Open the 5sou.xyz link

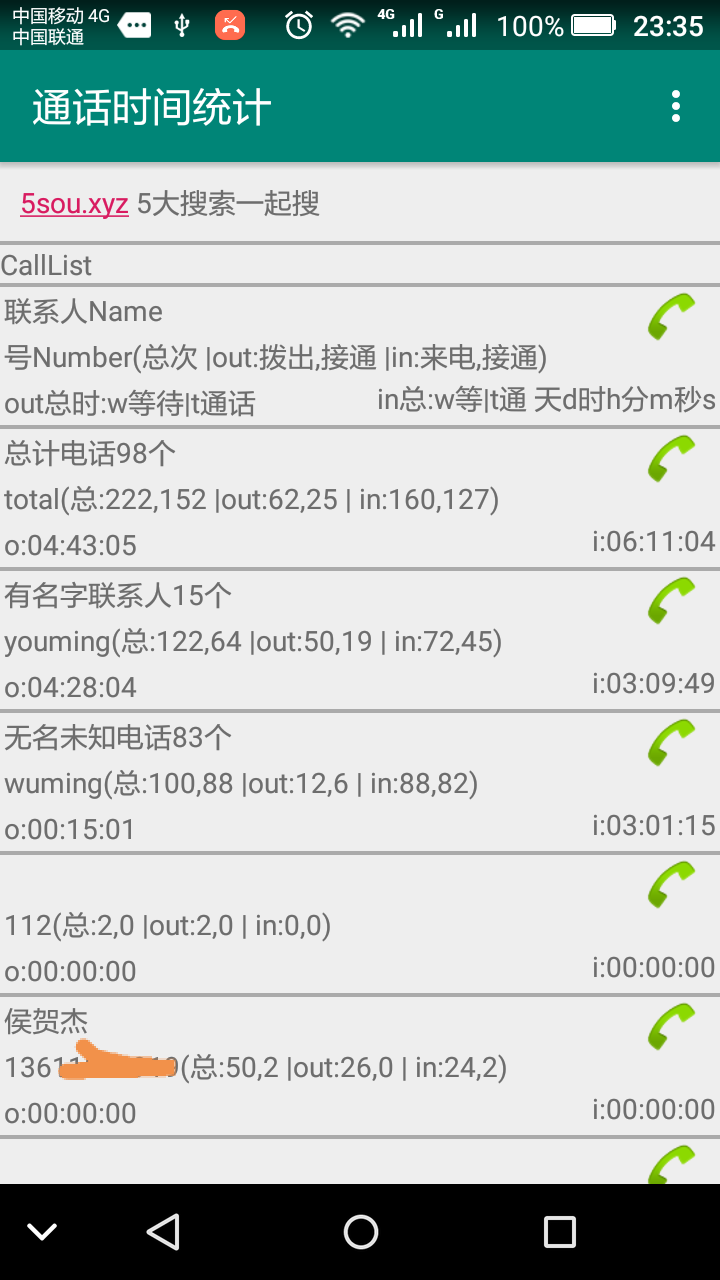coord(74,204)
